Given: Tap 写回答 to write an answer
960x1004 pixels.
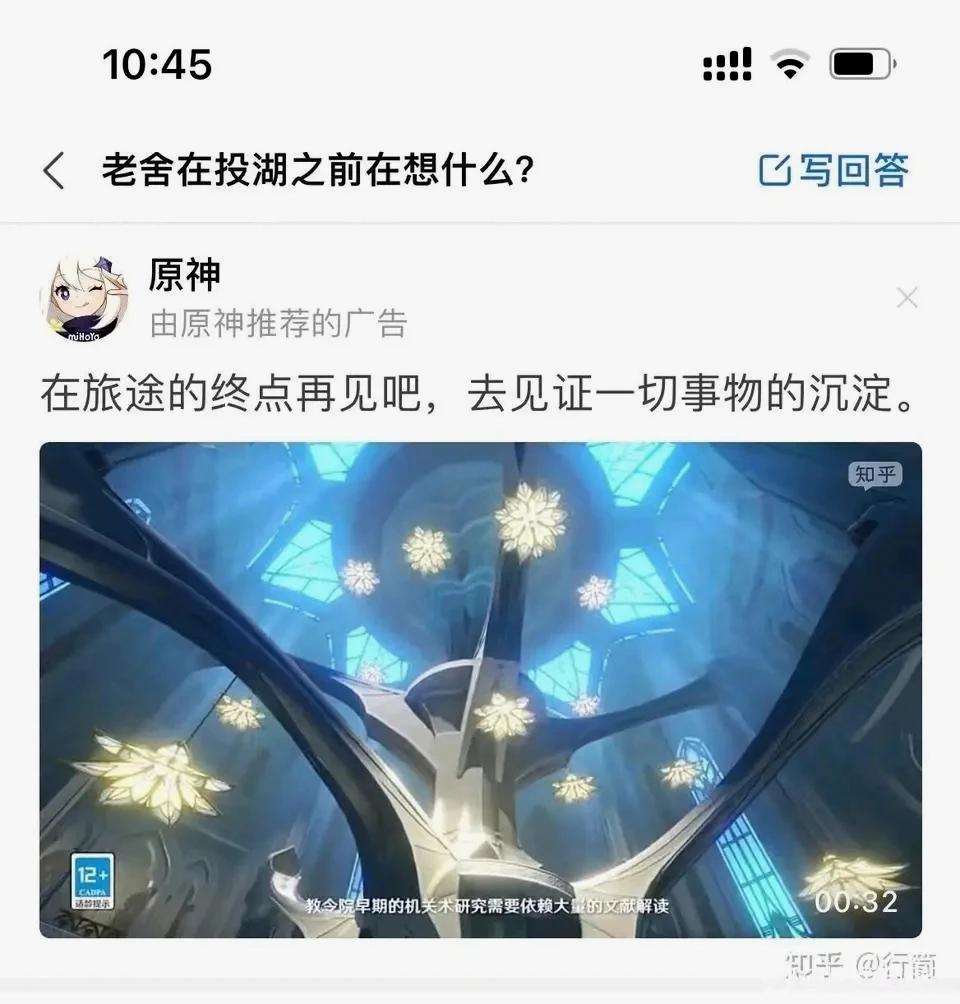Looking at the screenshot, I should [834, 171].
